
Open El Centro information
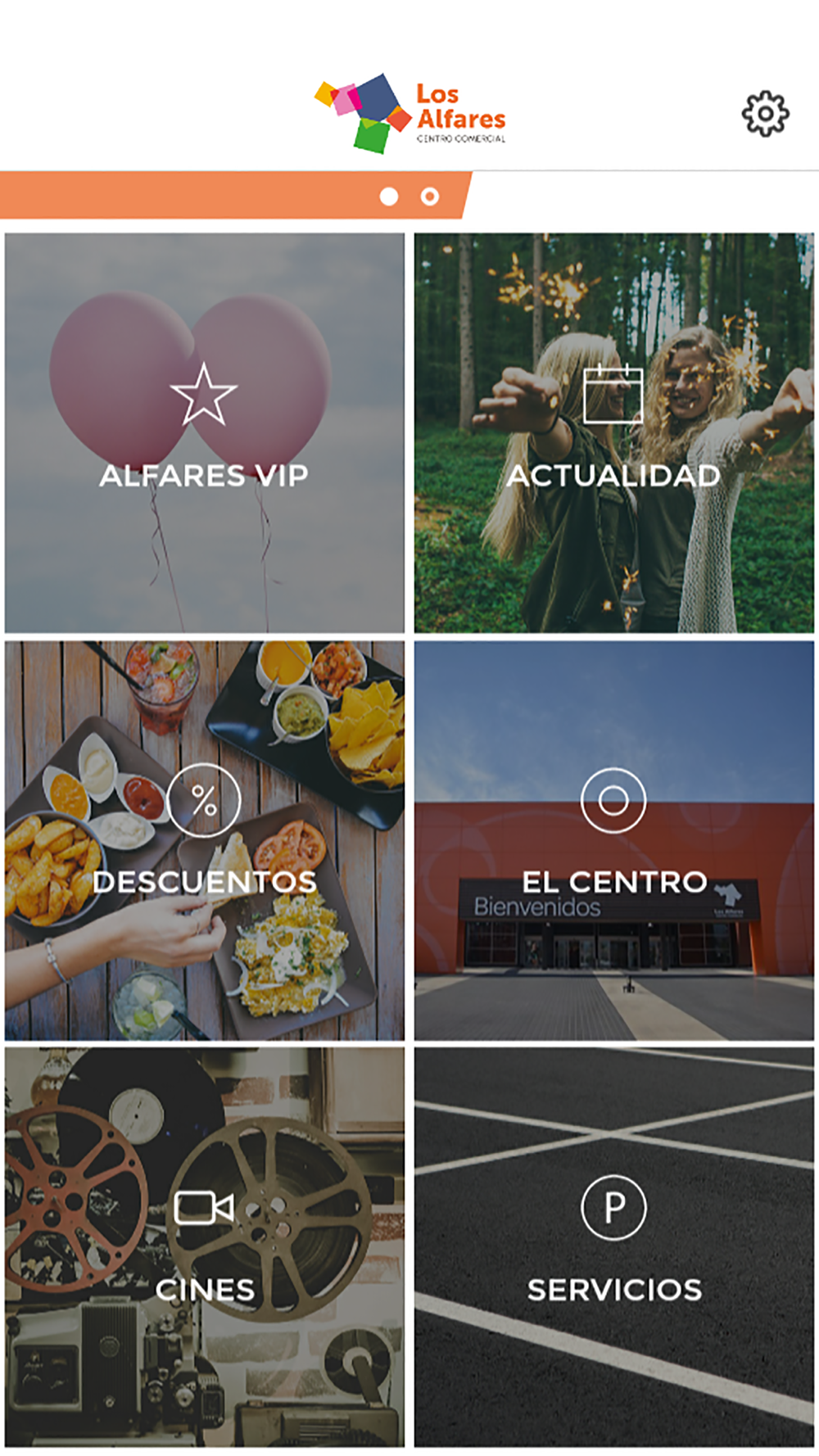point(613,840)
